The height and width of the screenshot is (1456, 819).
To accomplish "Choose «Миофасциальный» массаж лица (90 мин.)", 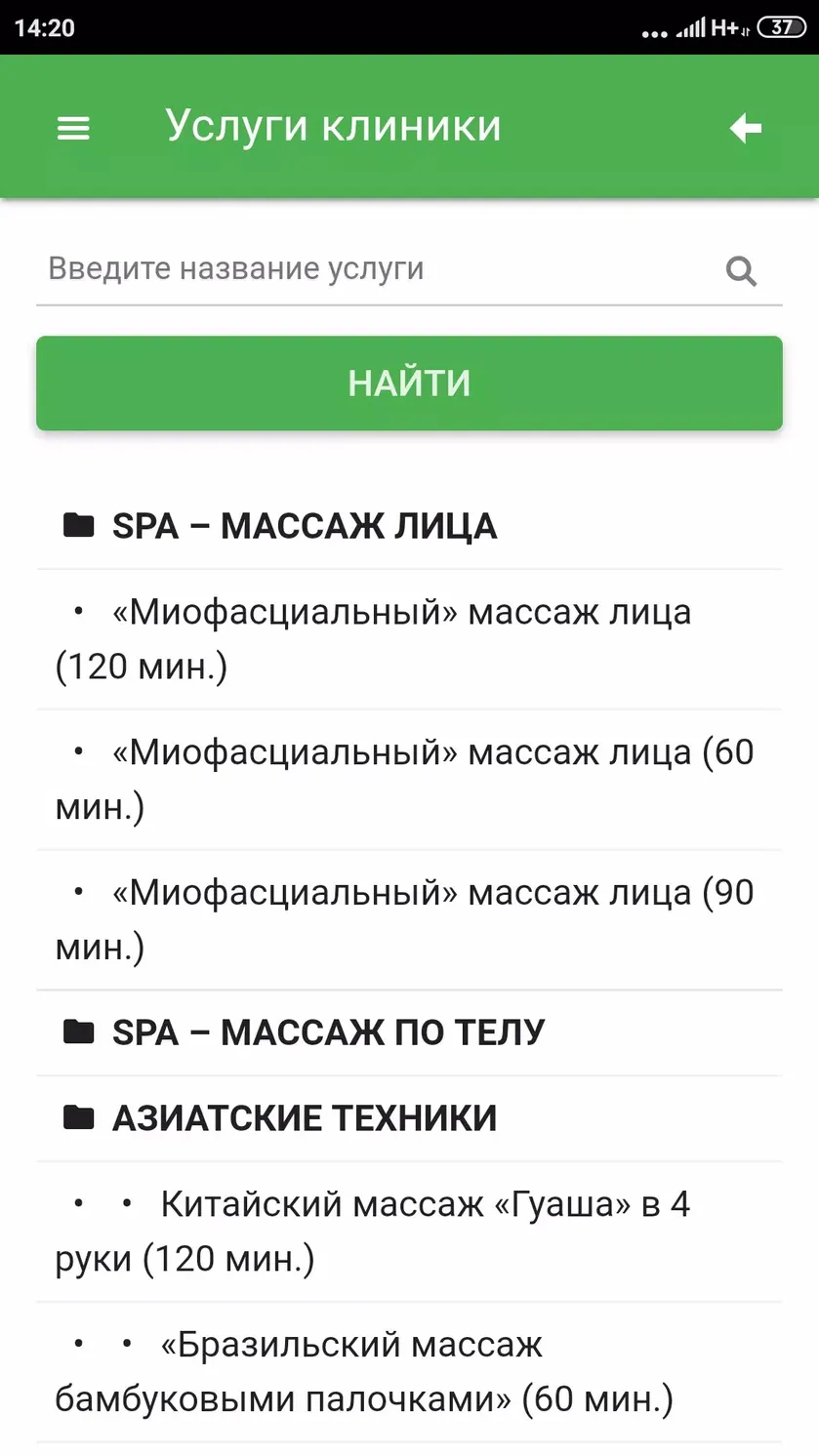I will (x=409, y=920).
